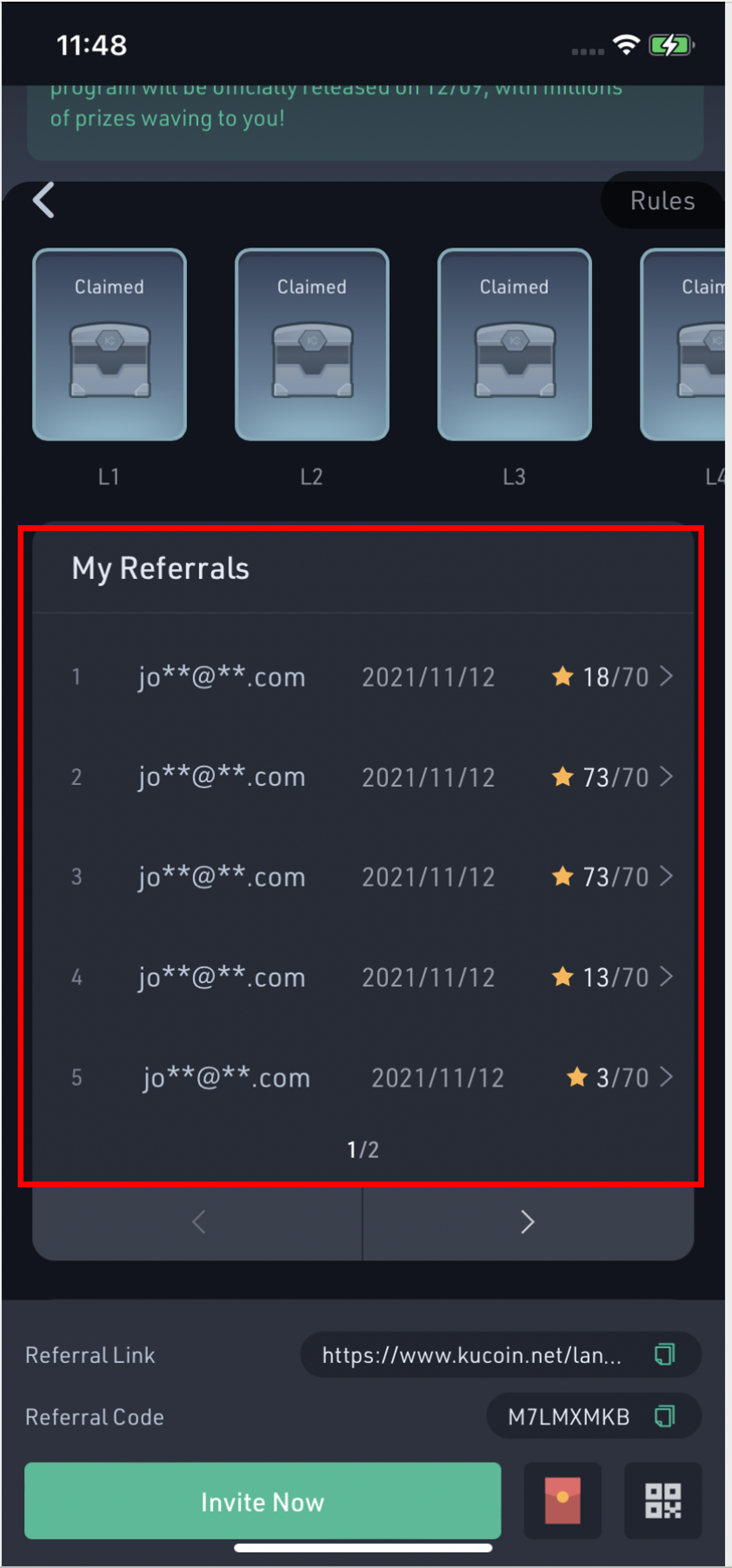Open the Rules page
Image resolution: width=732 pixels, height=1568 pixels.
click(x=662, y=201)
